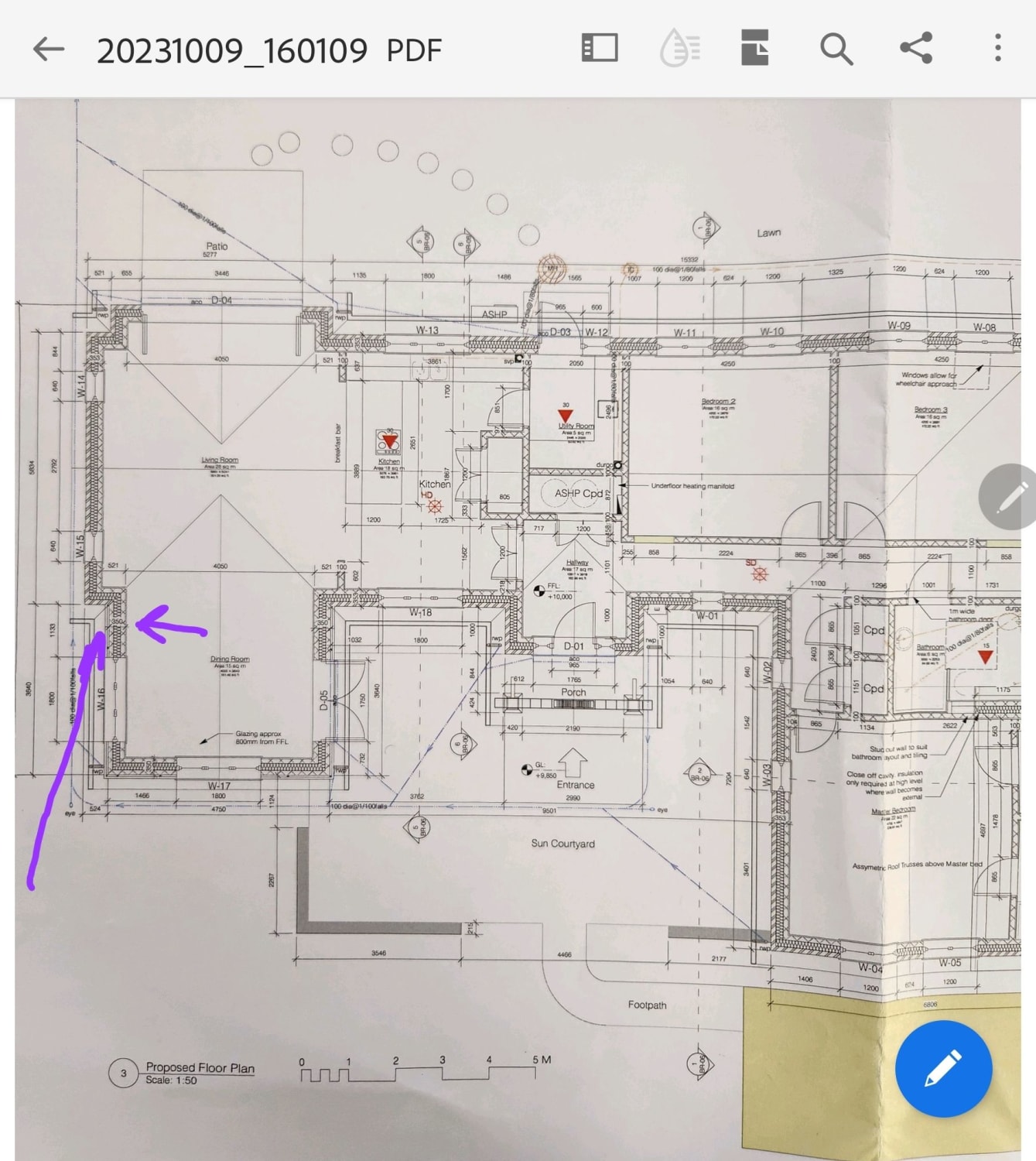The image size is (1036, 1161).
Task: Toggle Liquid Mode reading view
Action: click(680, 48)
